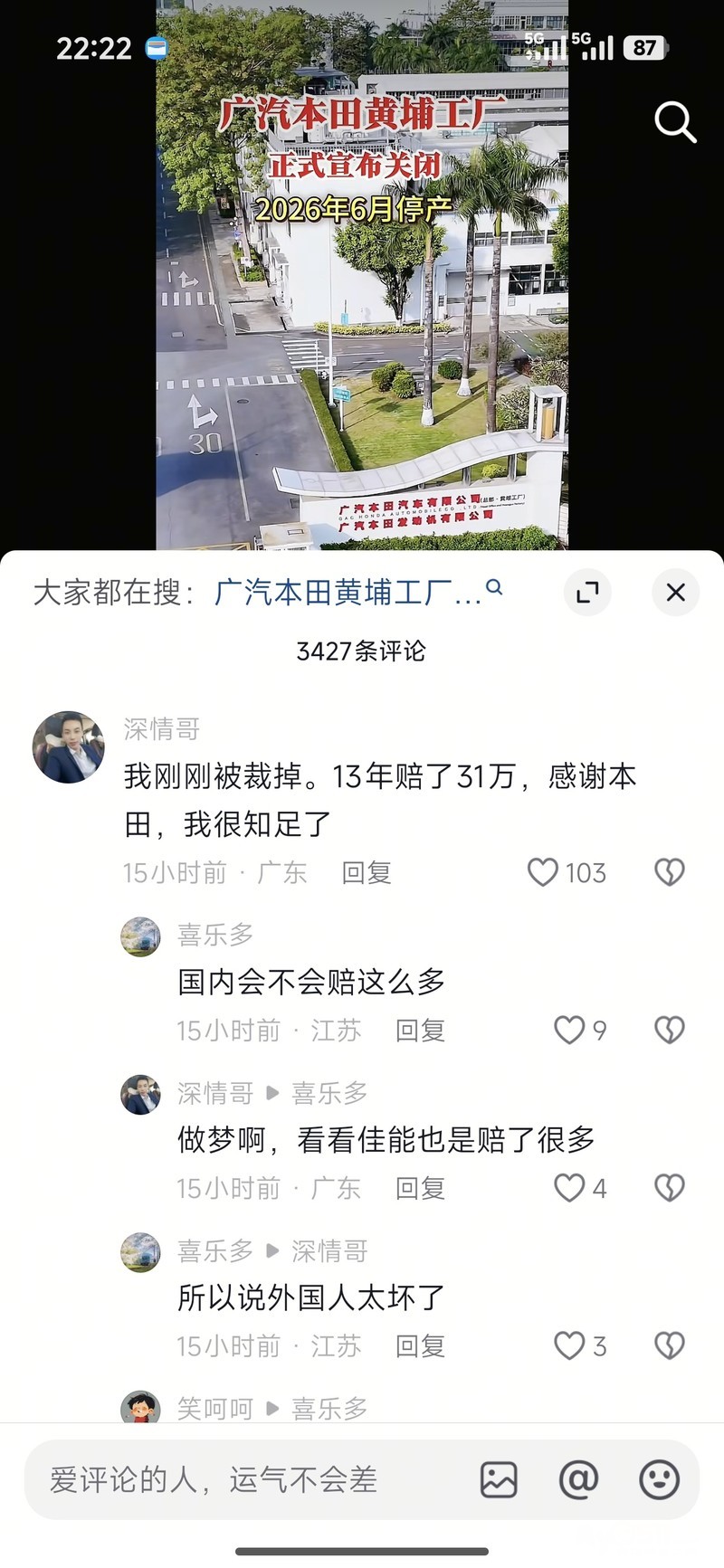Open the search magnifier on the video
Viewport: 724px width, 1568px height.
pyautogui.click(x=675, y=121)
